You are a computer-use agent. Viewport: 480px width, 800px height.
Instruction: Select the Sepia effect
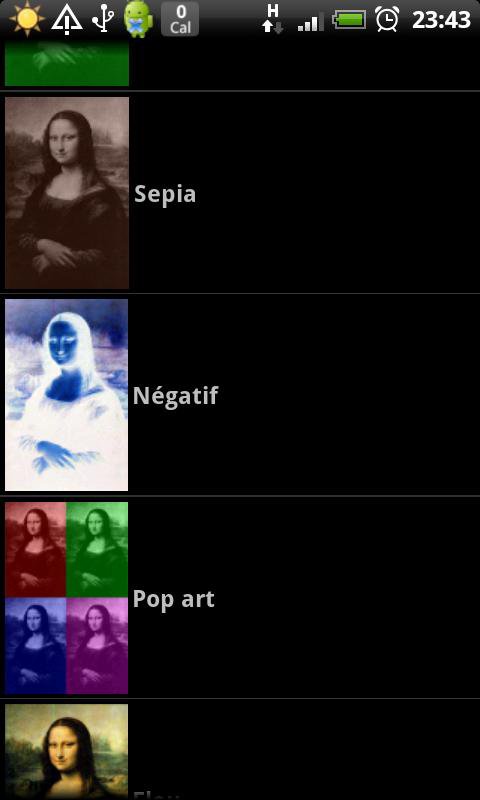coord(240,193)
